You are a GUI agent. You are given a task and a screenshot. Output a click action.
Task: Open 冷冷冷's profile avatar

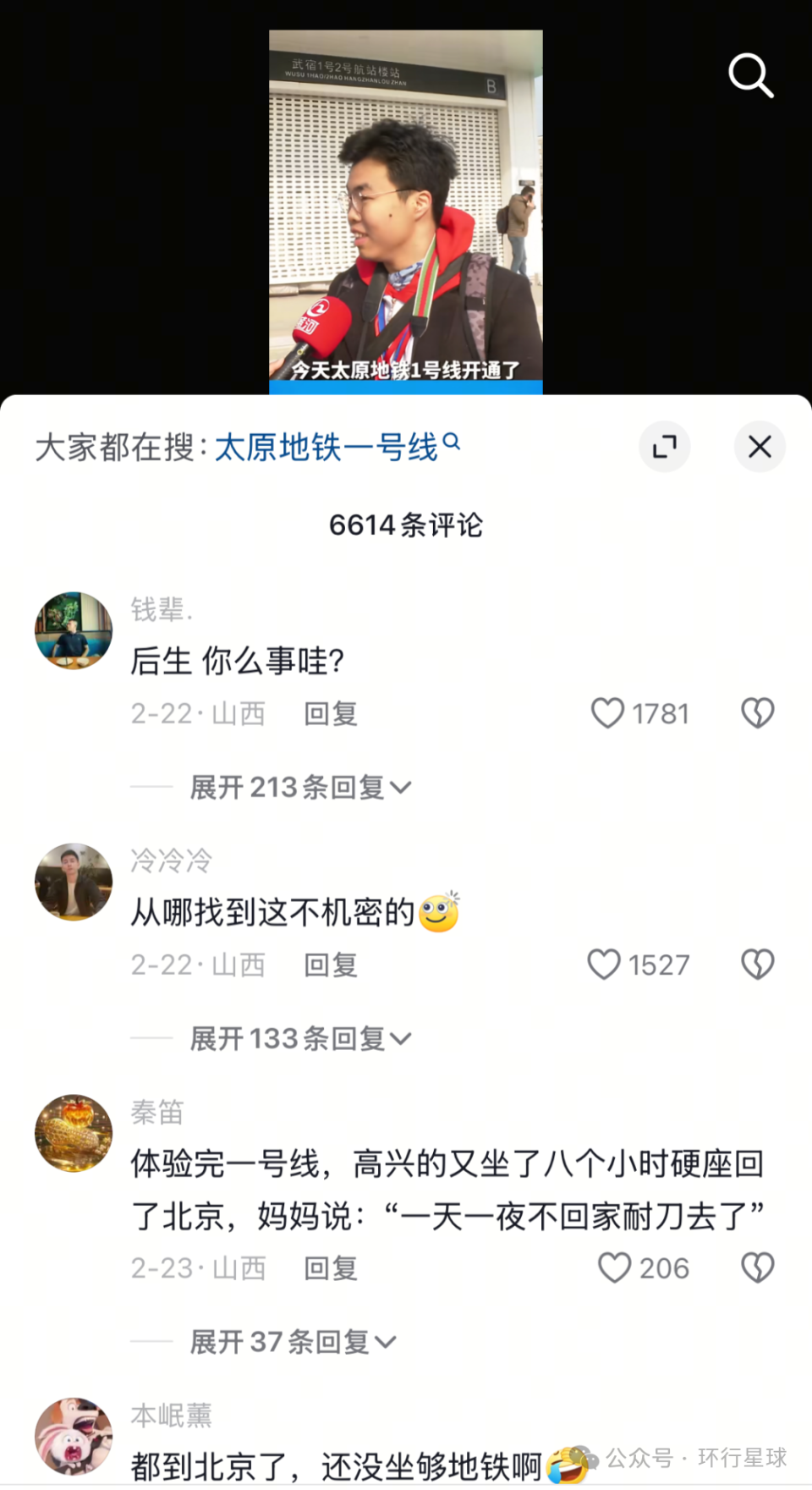[74, 882]
